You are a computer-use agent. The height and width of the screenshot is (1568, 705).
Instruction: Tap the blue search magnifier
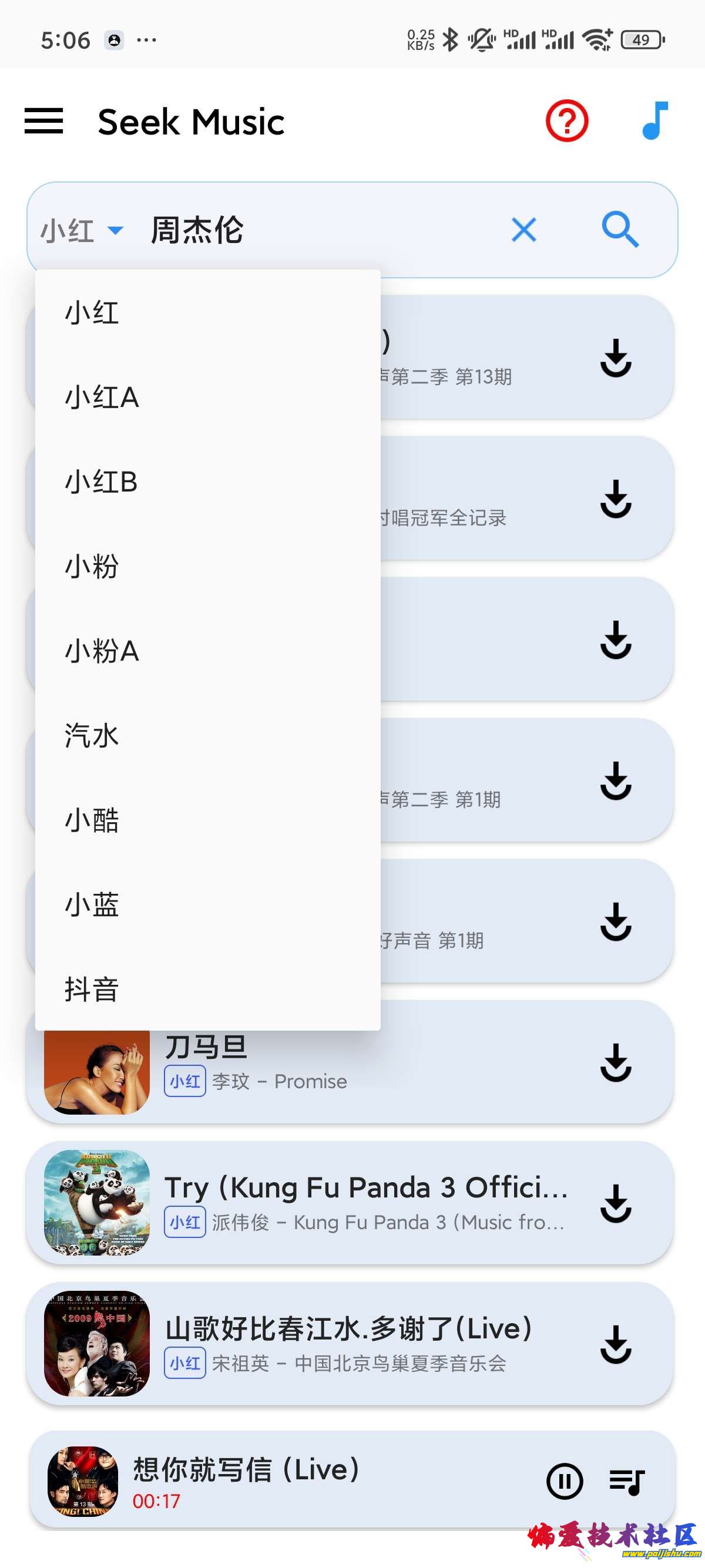point(620,230)
